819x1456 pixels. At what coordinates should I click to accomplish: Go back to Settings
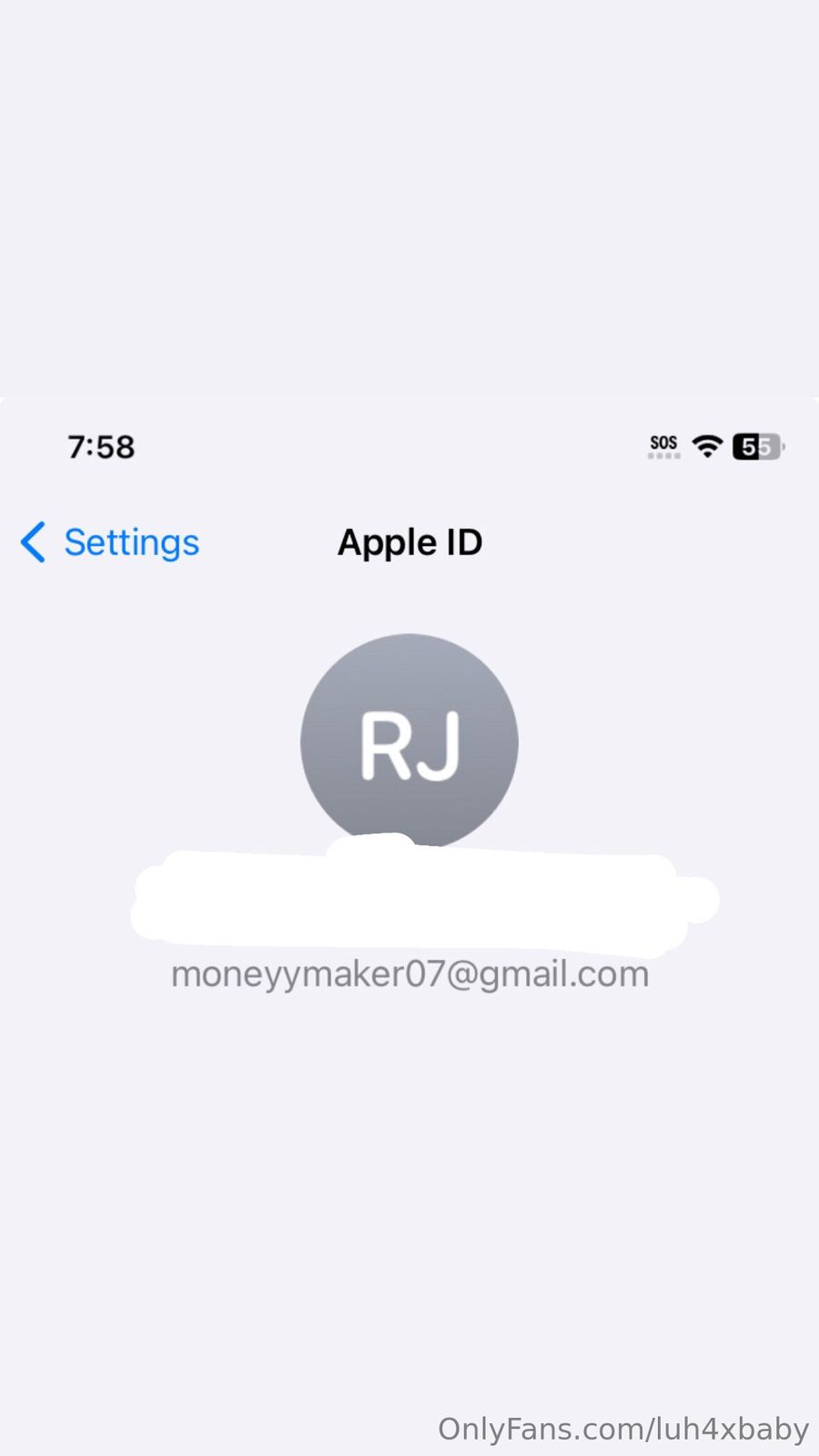tap(110, 542)
